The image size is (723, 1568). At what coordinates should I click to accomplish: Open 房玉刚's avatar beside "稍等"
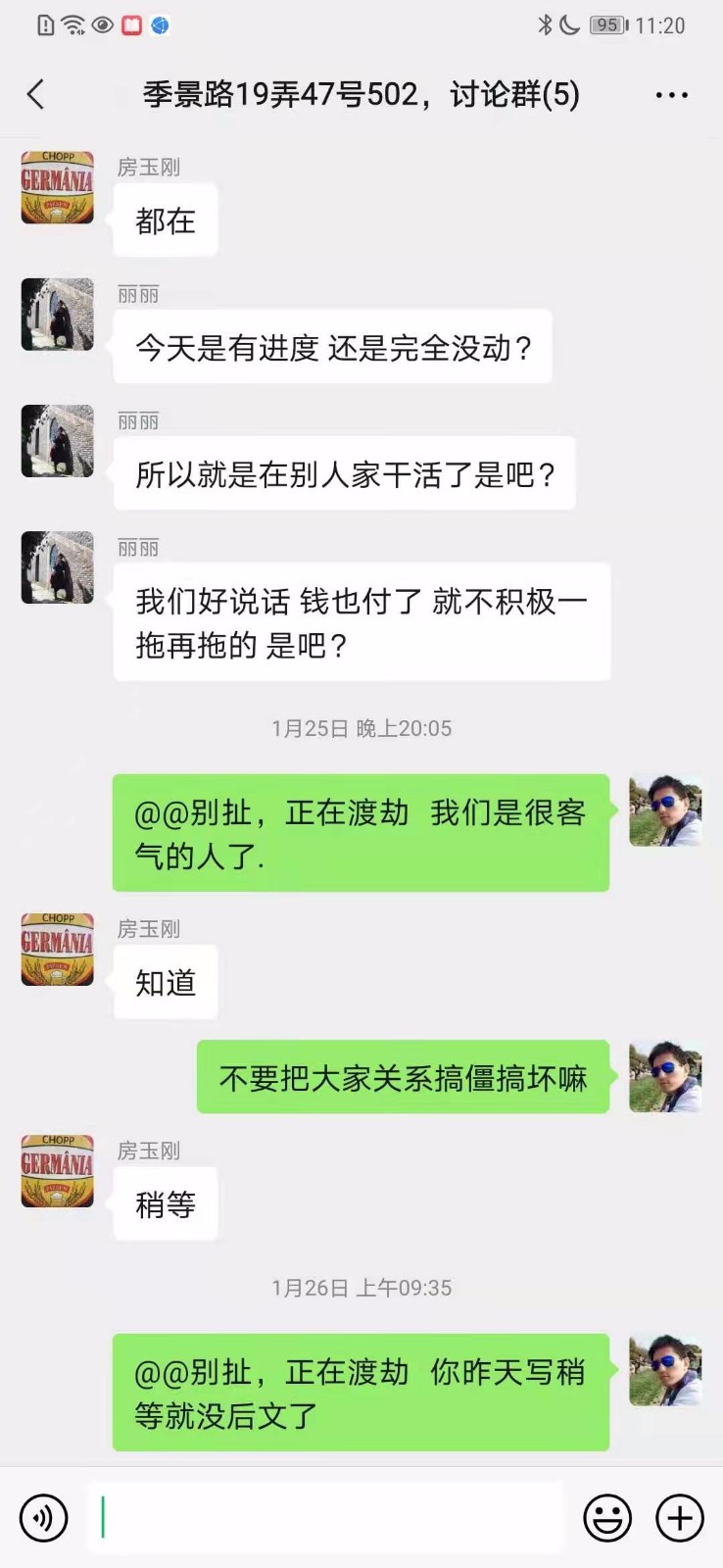click(x=58, y=1171)
